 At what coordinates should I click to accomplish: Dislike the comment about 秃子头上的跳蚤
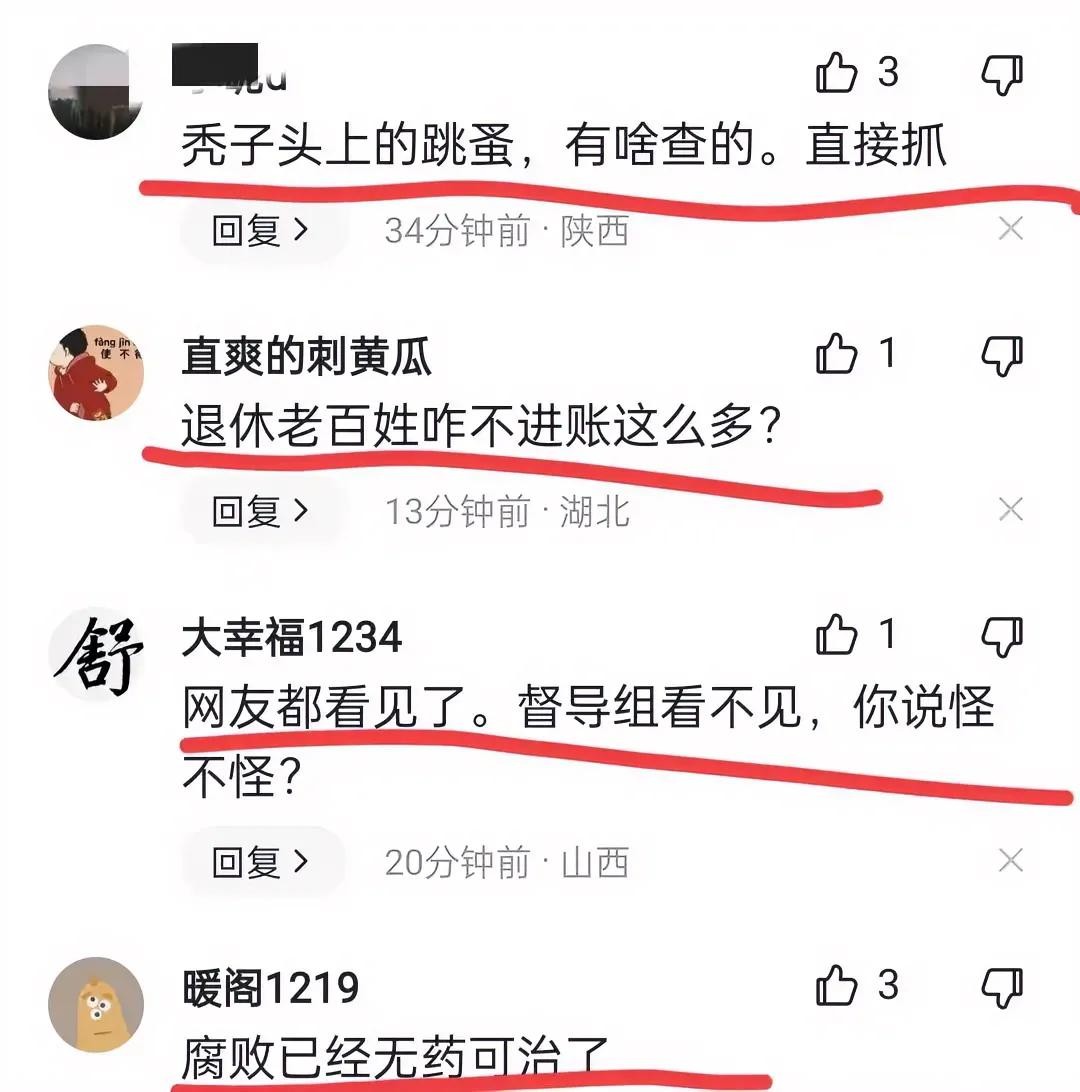click(1001, 73)
